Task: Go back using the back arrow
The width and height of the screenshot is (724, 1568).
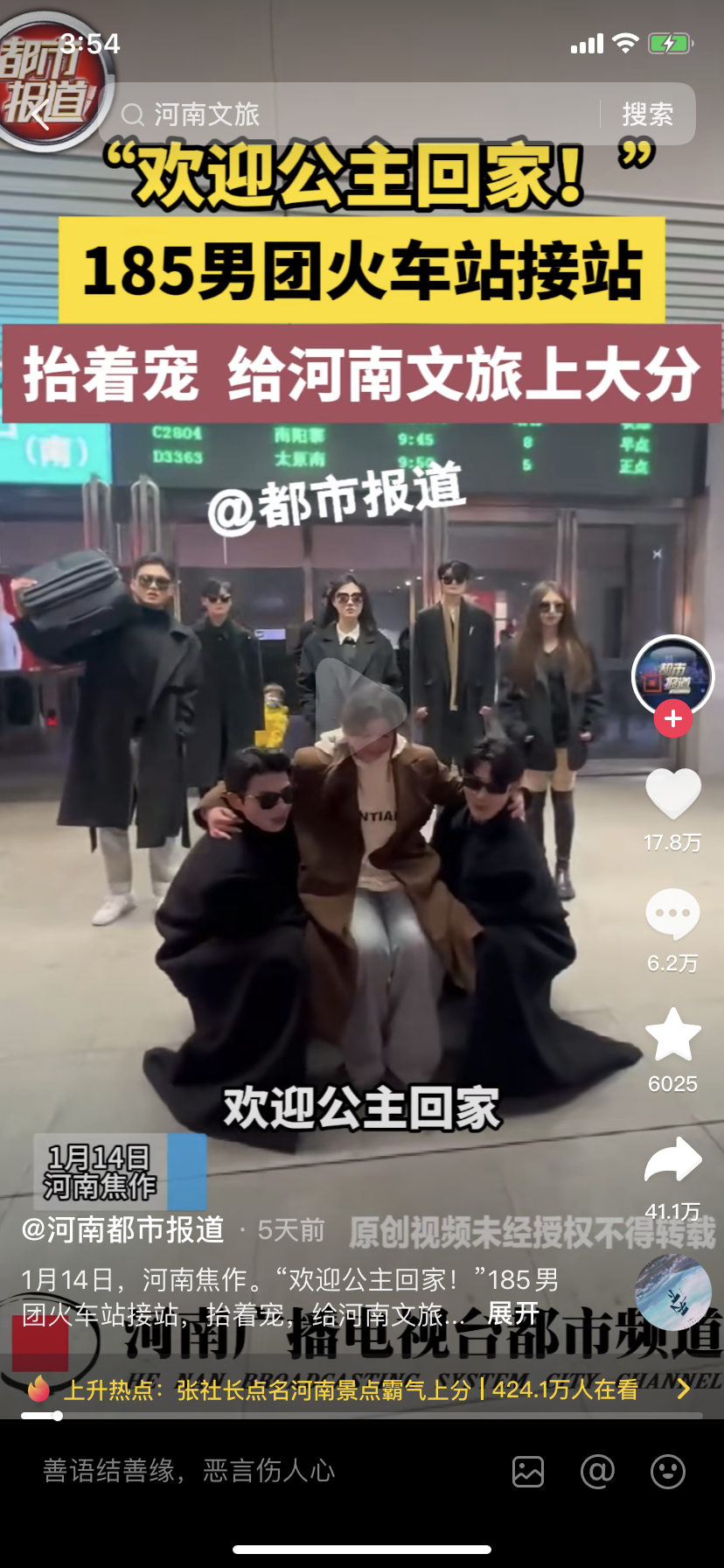Action: point(40,114)
